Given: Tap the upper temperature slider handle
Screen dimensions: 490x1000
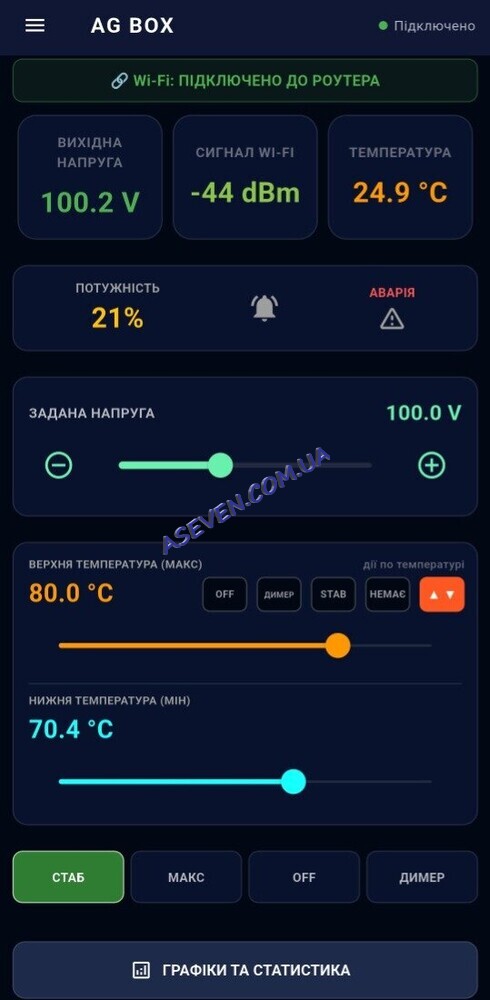Looking at the screenshot, I should (x=338, y=645).
